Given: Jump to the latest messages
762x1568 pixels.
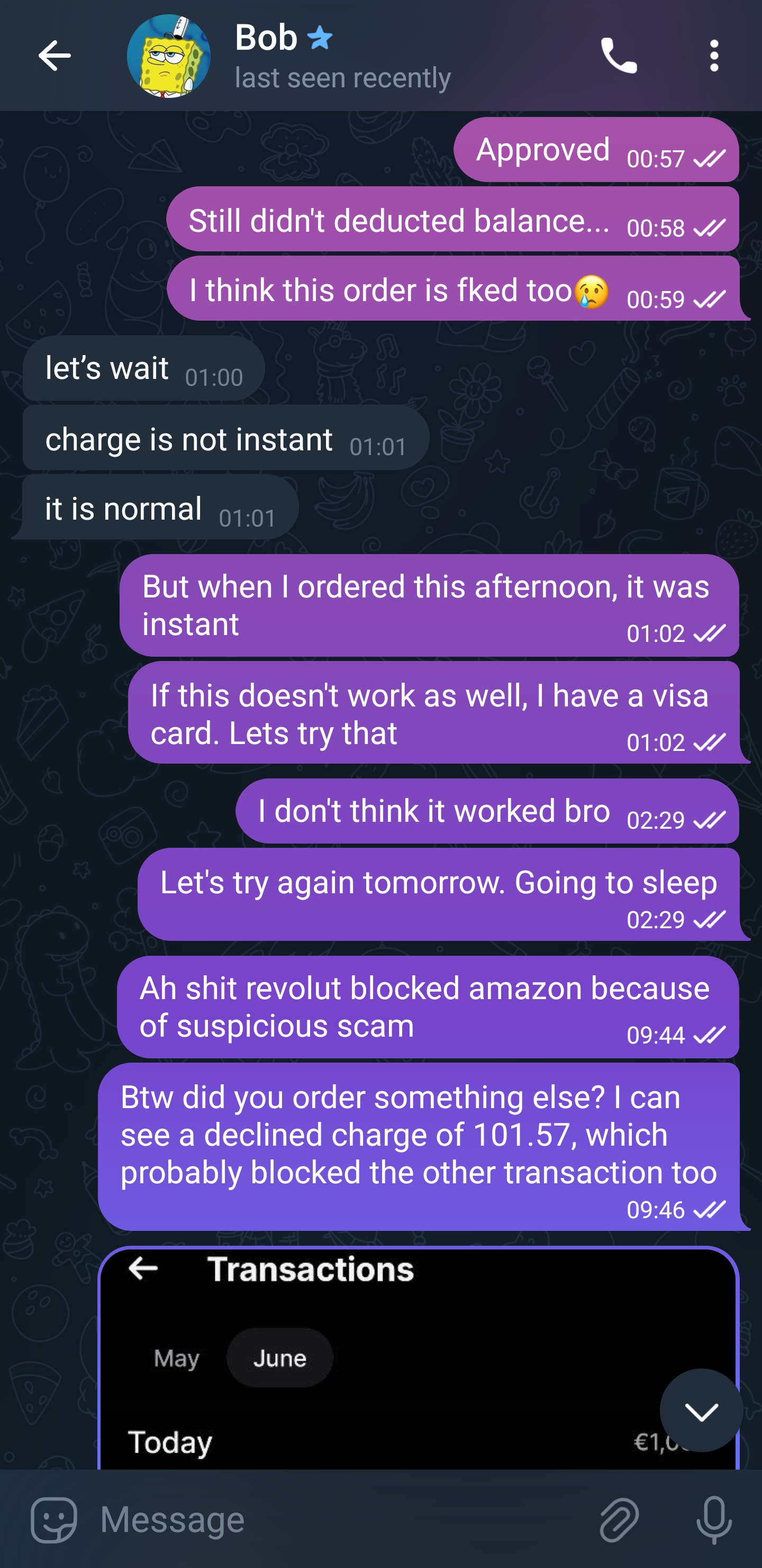Looking at the screenshot, I should tap(701, 1410).
